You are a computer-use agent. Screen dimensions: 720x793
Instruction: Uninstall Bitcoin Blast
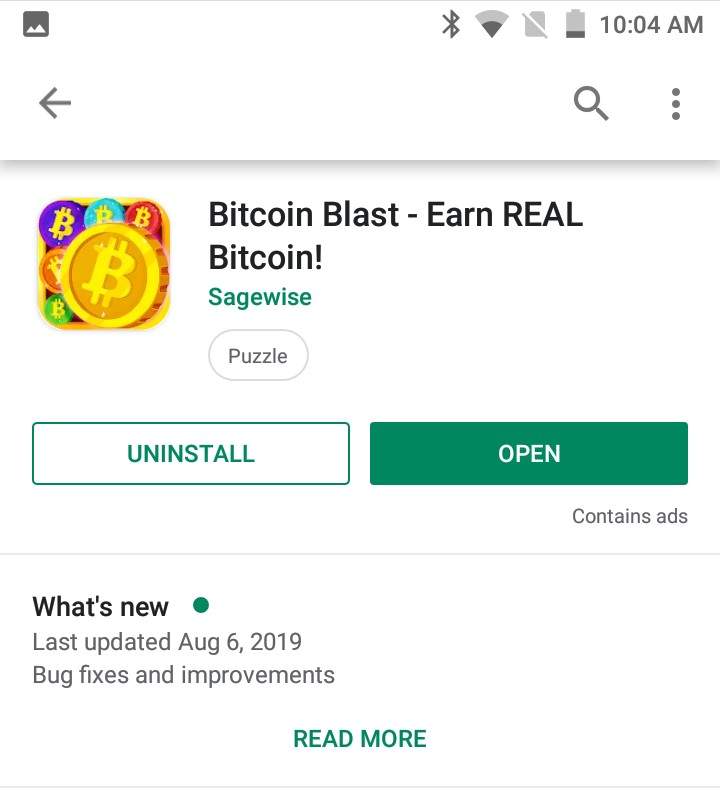tap(191, 454)
